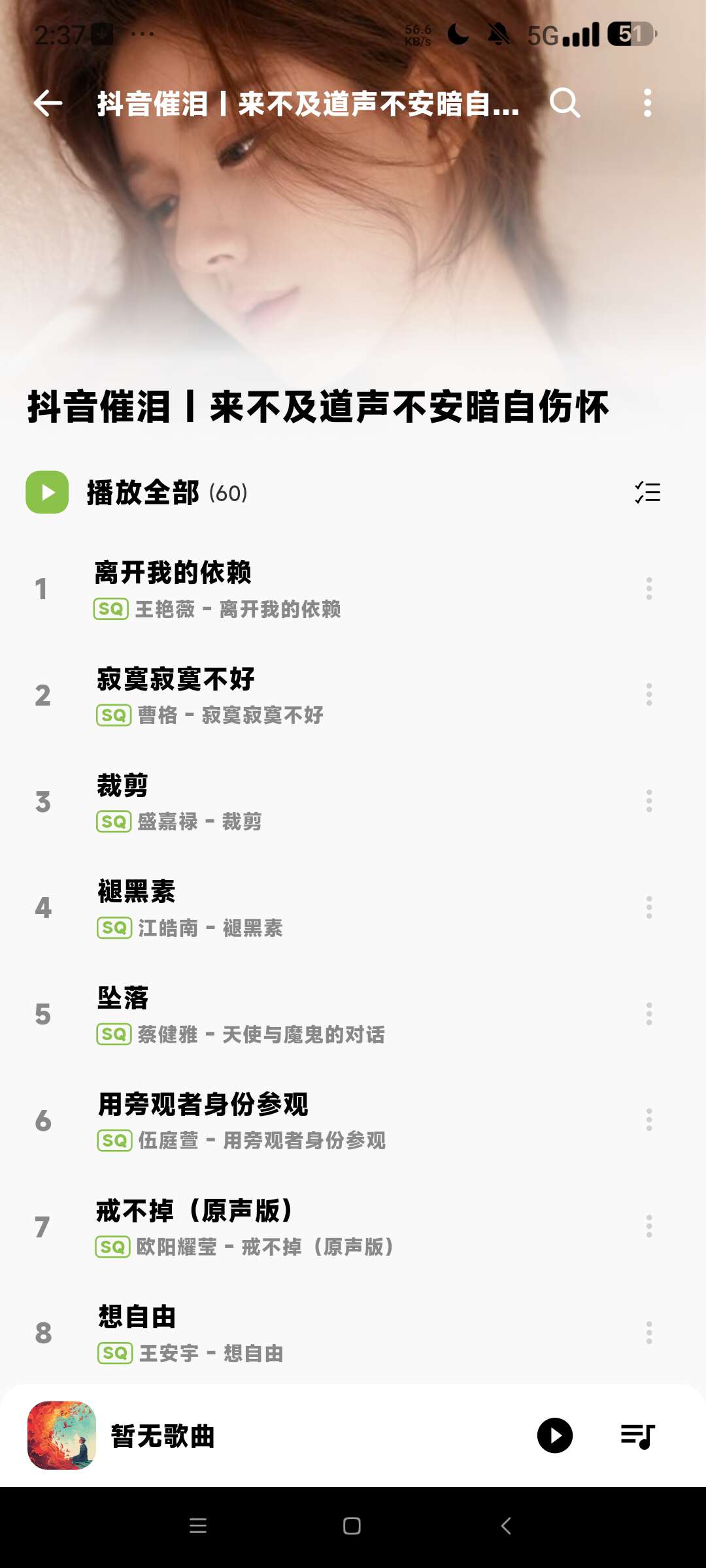The height and width of the screenshot is (1568, 706).
Task: Open more options for 戒不掉（原声版）
Action: click(x=649, y=1226)
